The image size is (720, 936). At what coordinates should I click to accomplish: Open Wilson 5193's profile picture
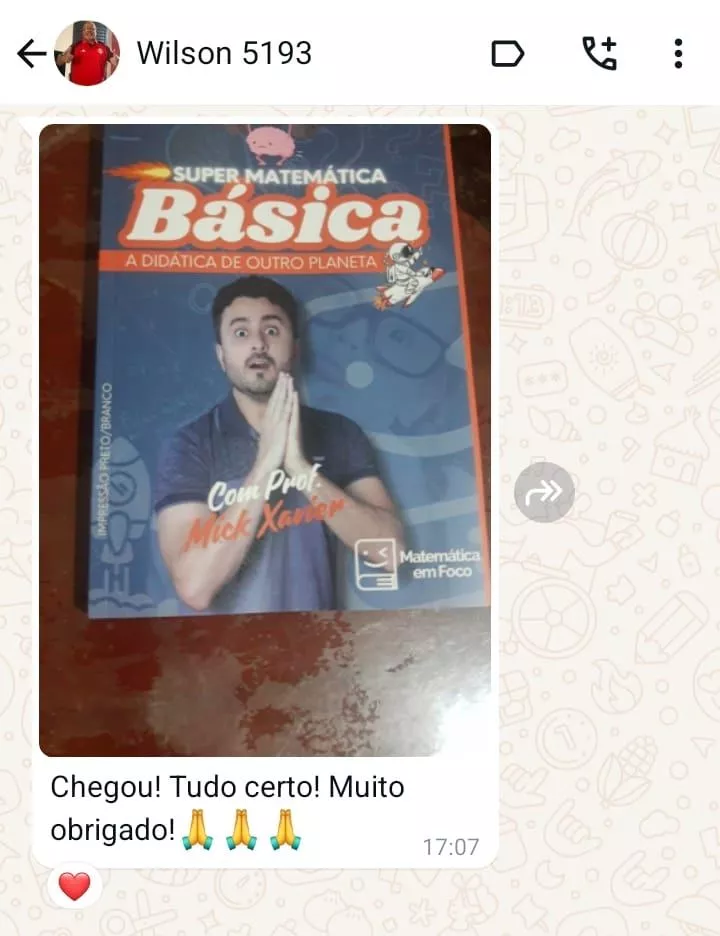(x=87, y=54)
